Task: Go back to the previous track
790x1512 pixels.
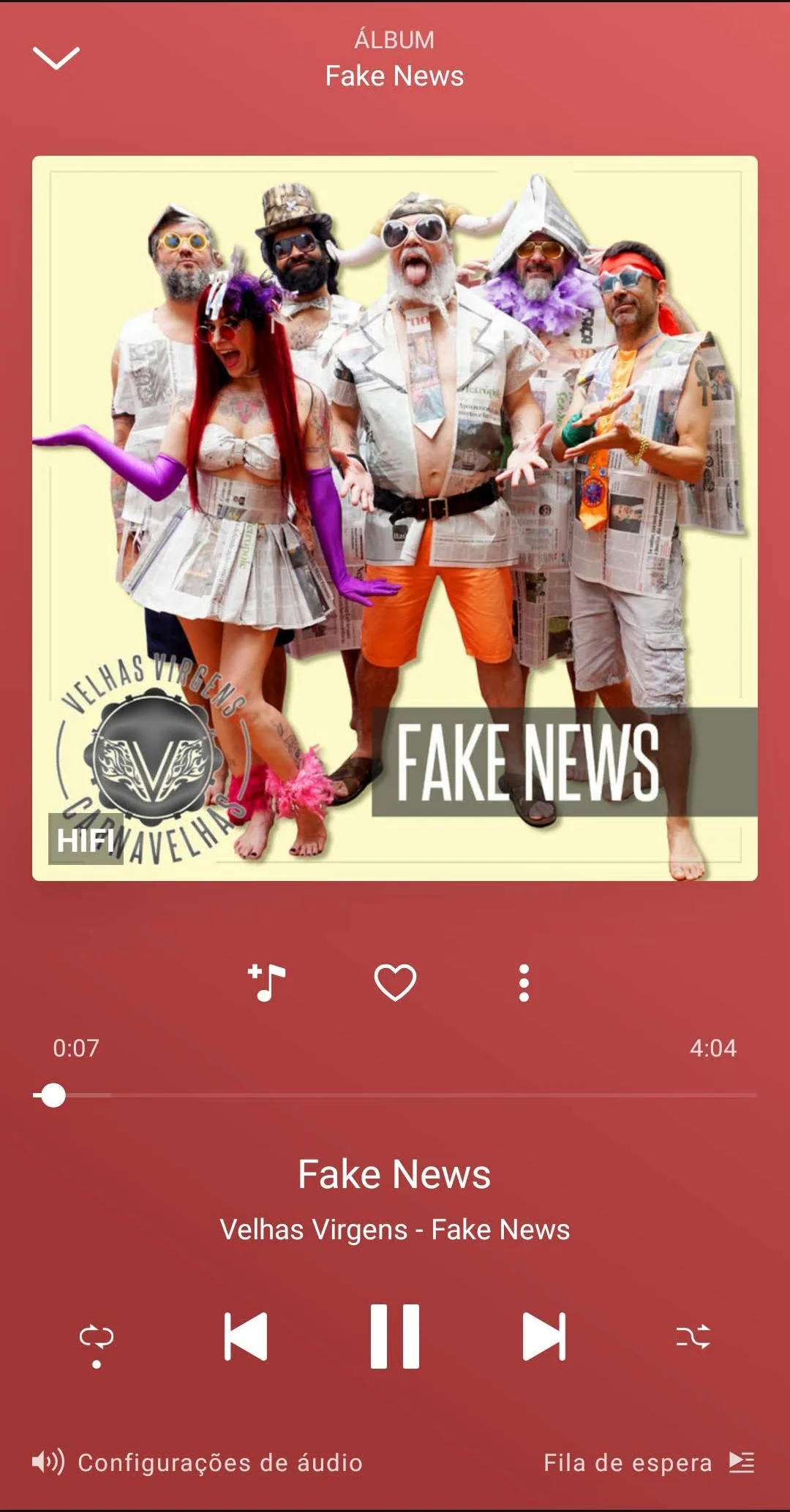Action: pyautogui.click(x=246, y=1336)
